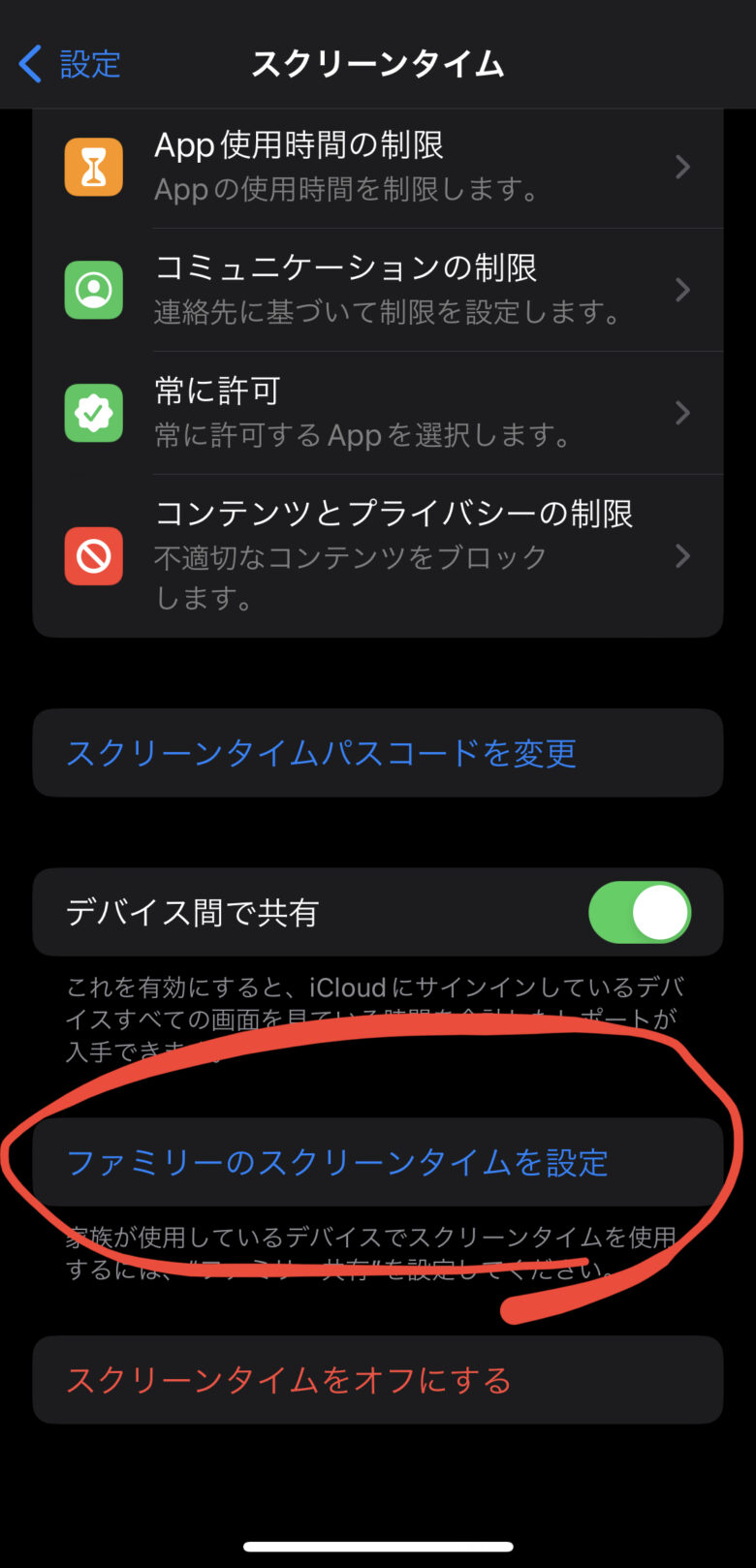Go back to 設定
The image size is (756, 1568).
(70, 64)
